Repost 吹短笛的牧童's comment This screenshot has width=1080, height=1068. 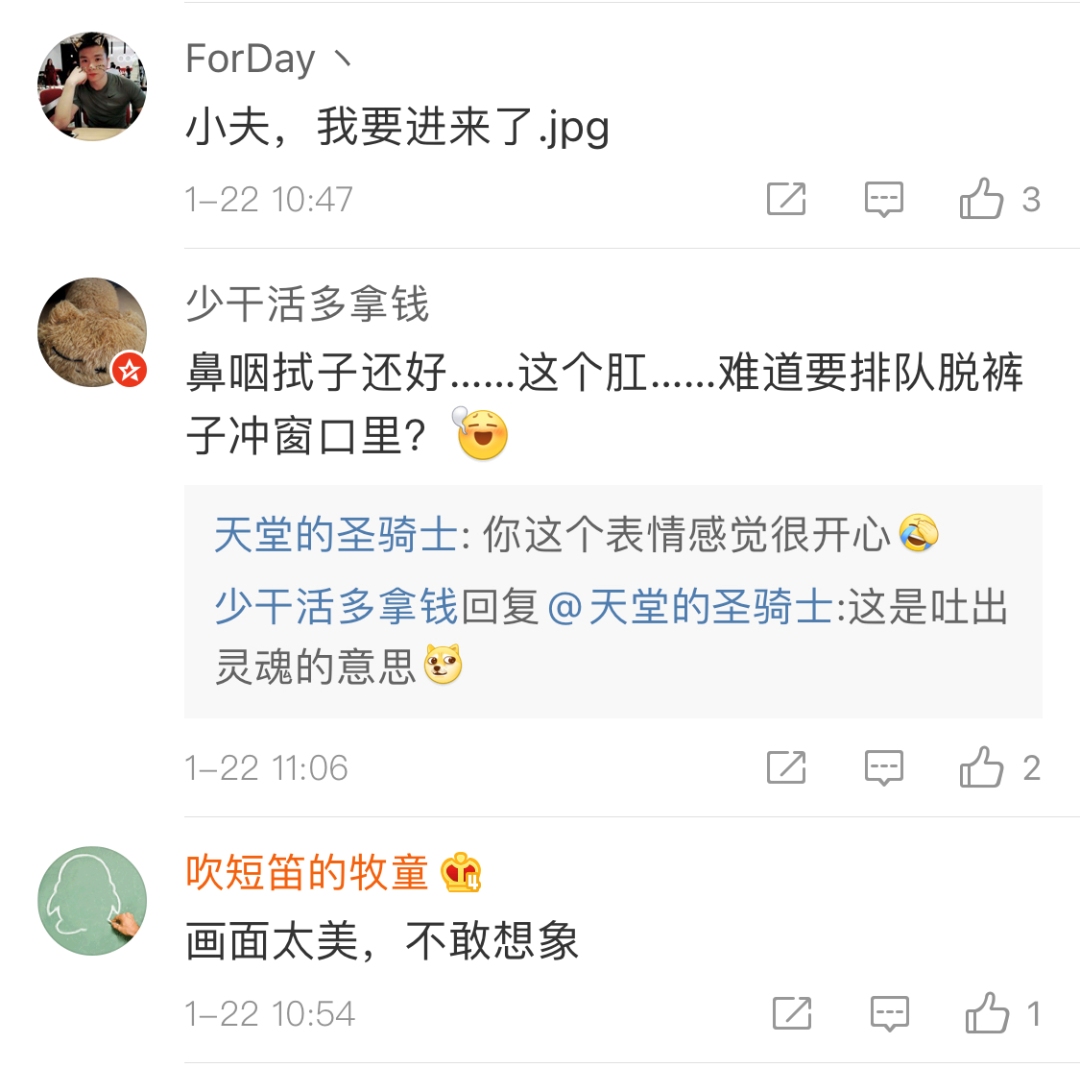coord(792,1014)
